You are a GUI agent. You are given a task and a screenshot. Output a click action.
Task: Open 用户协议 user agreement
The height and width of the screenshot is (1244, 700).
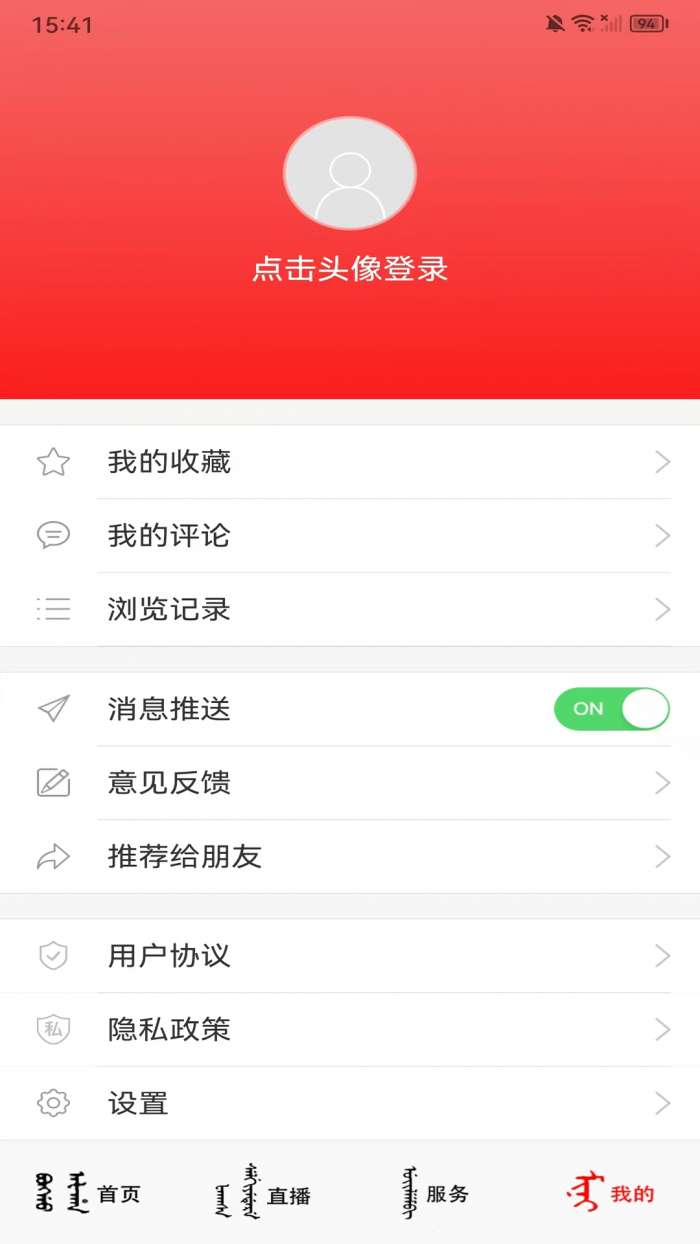[x=350, y=956]
